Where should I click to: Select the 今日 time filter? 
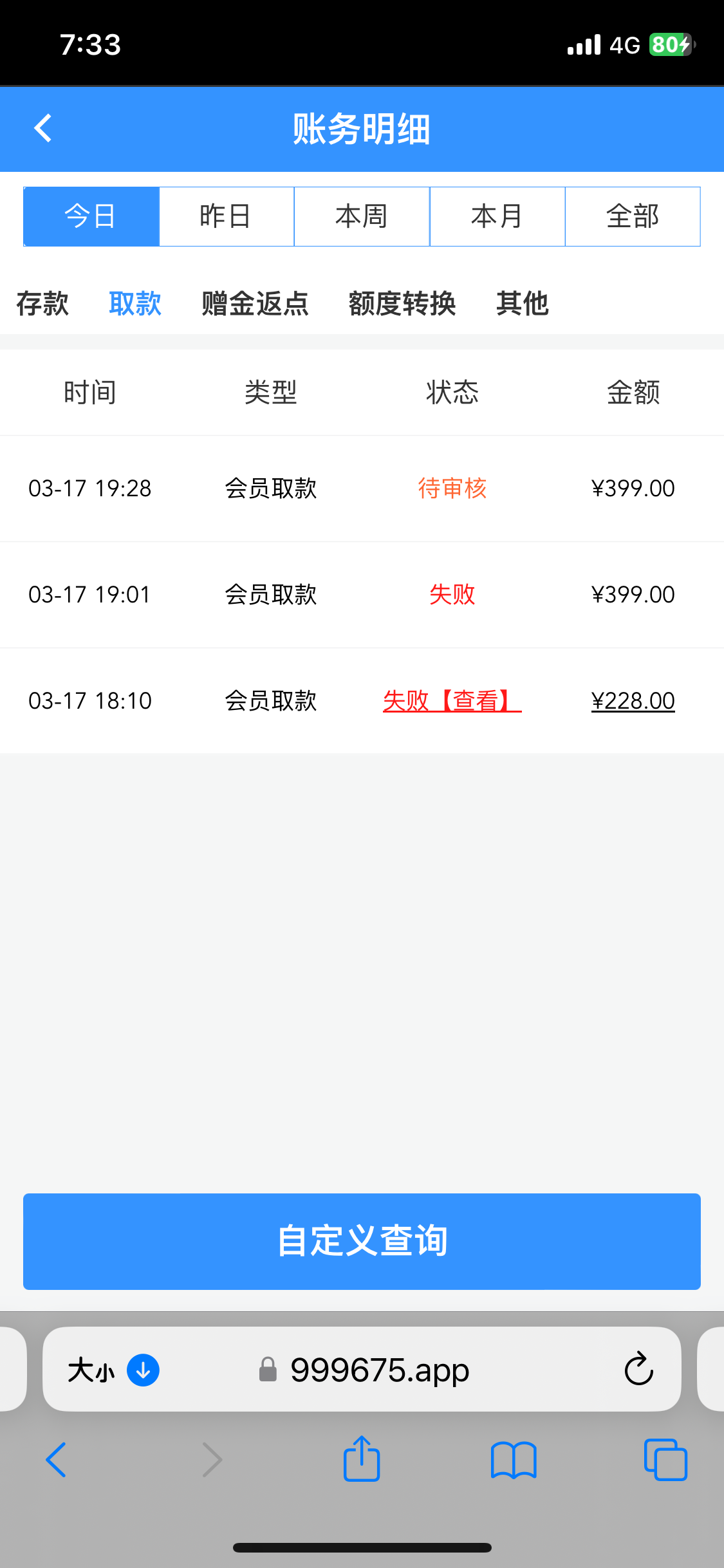(x=90, y=216)
